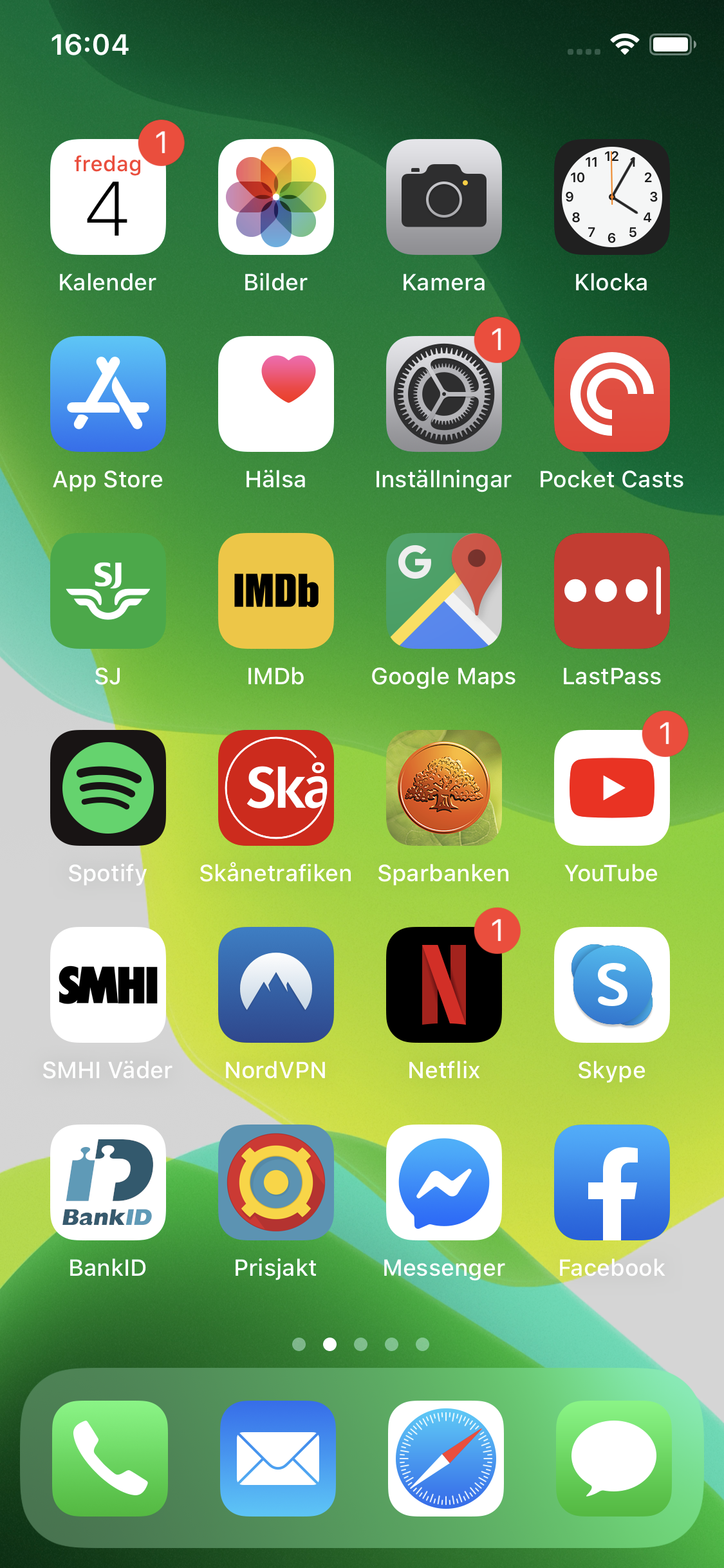Screen dimensions: 724x1568
Task: Launch Safari browser from the dock
Action: (x=446, y=1459)
